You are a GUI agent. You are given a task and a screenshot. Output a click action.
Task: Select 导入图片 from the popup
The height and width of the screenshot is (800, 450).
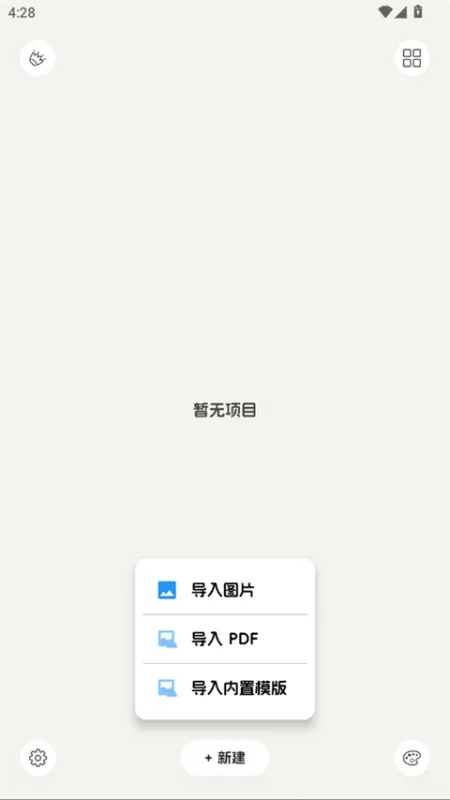tap(224, 590)
